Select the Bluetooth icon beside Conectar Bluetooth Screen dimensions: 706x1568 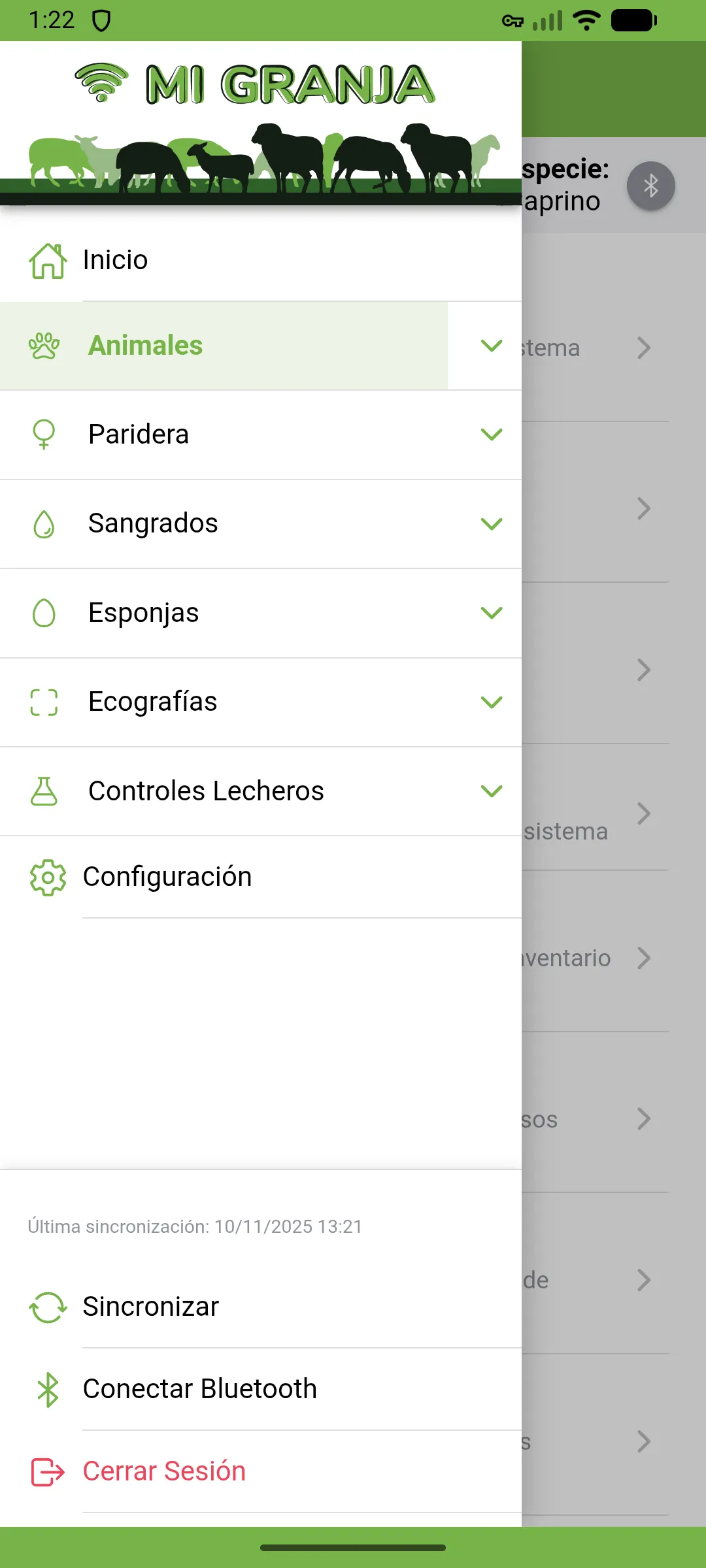click(46, 1388)
